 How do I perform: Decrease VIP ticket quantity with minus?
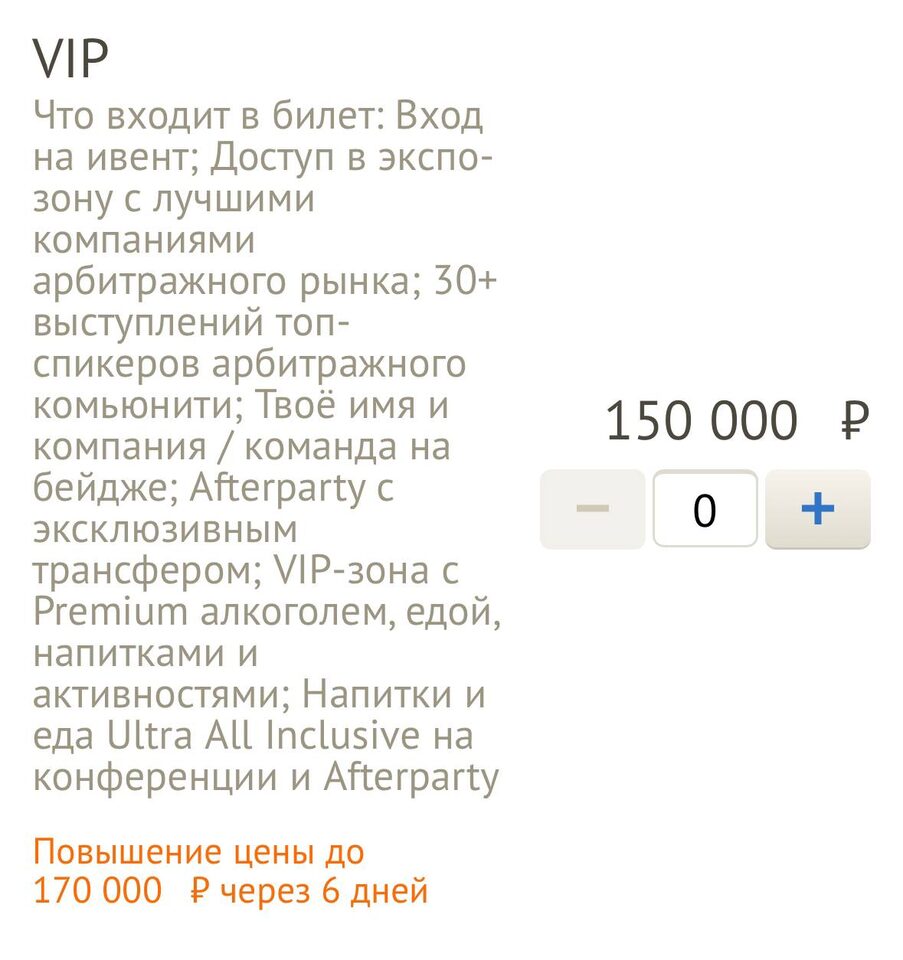(592, 510)
